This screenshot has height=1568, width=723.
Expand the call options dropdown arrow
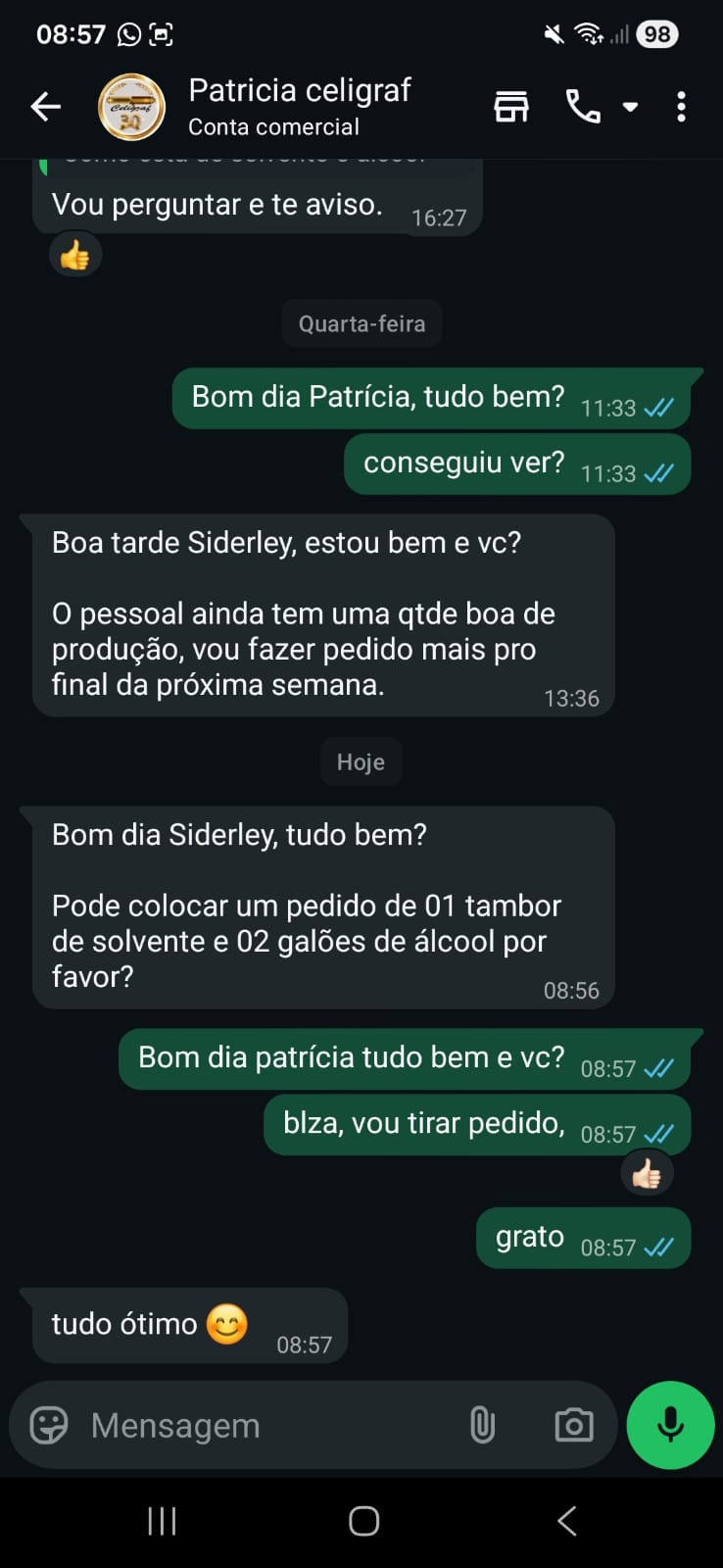point(631,107)
